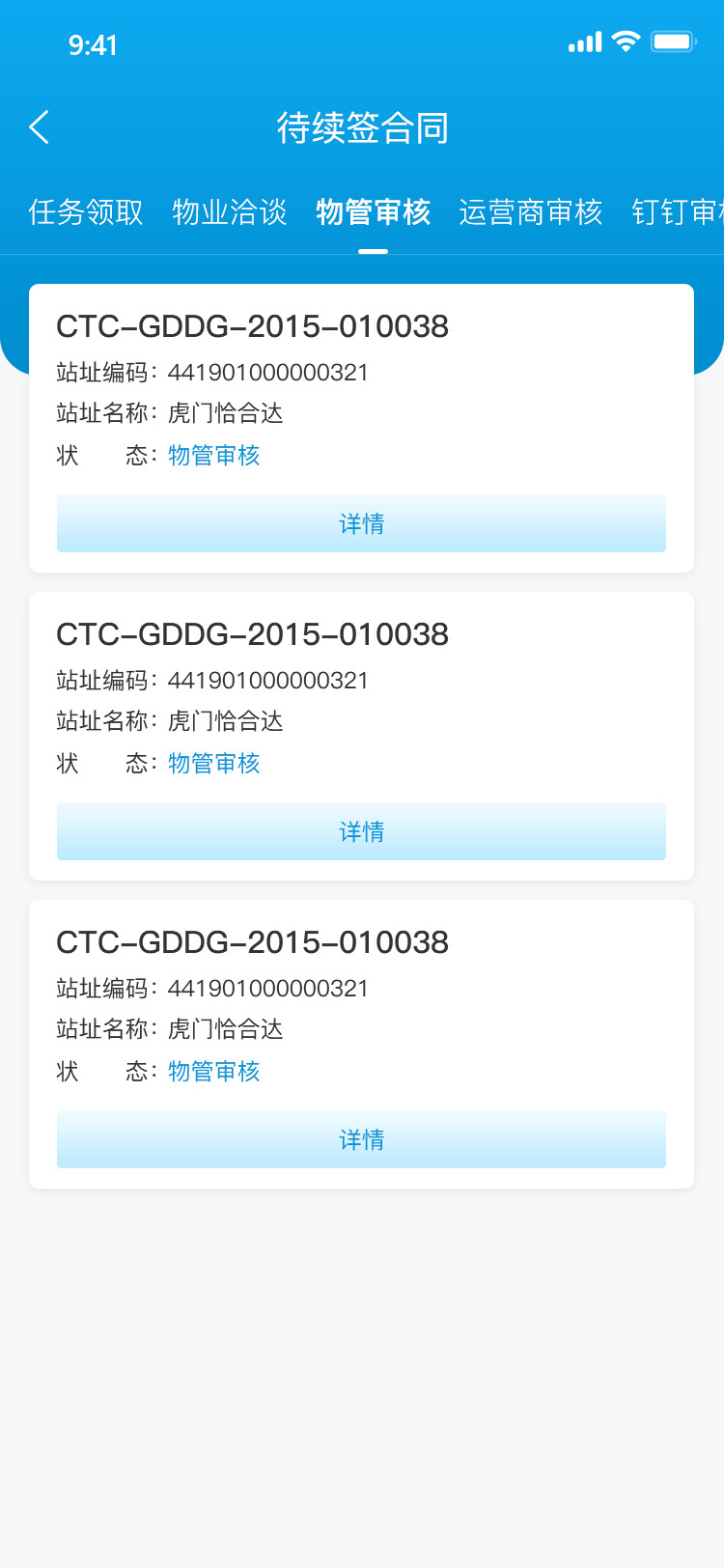Tap 详情 in the first contract card

361,523
